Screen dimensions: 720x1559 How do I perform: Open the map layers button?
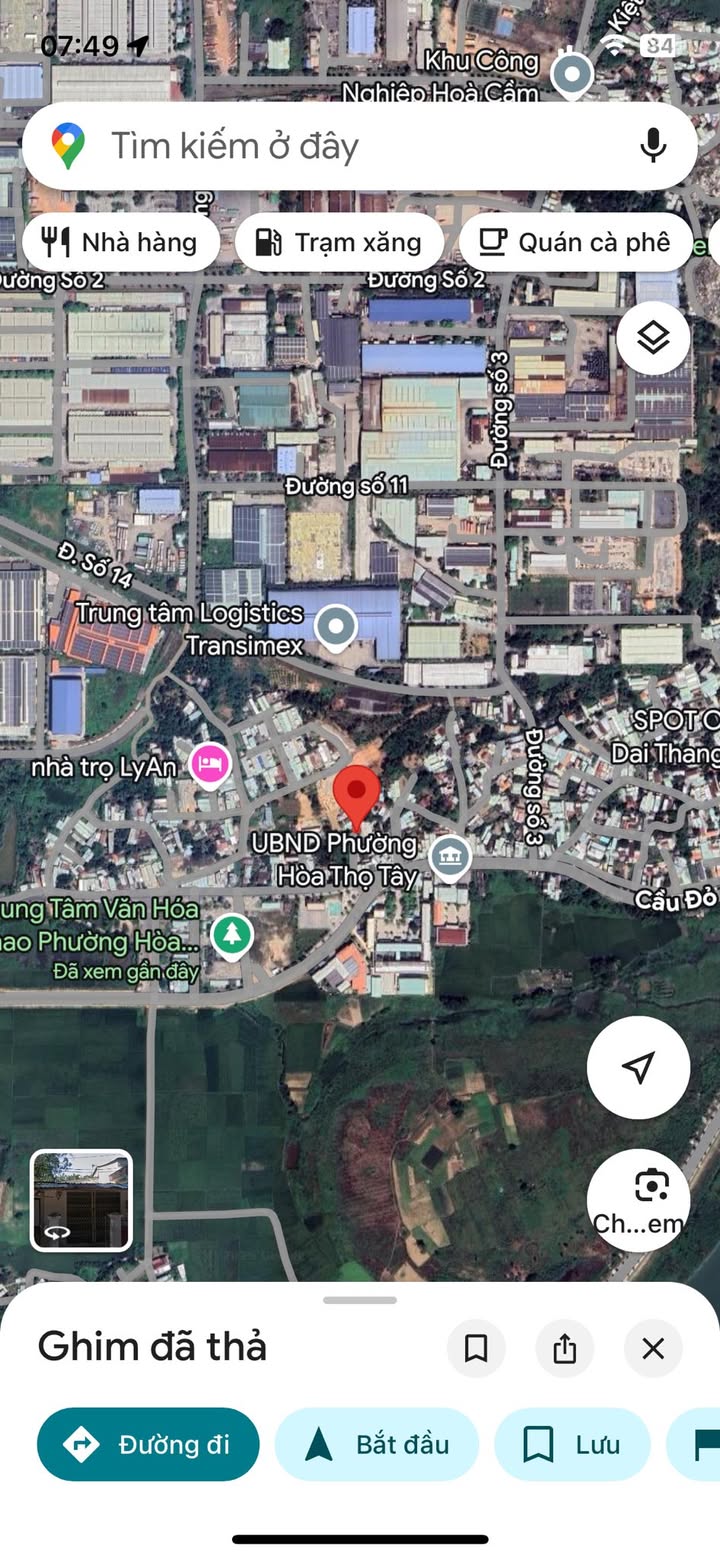point(653,339)
